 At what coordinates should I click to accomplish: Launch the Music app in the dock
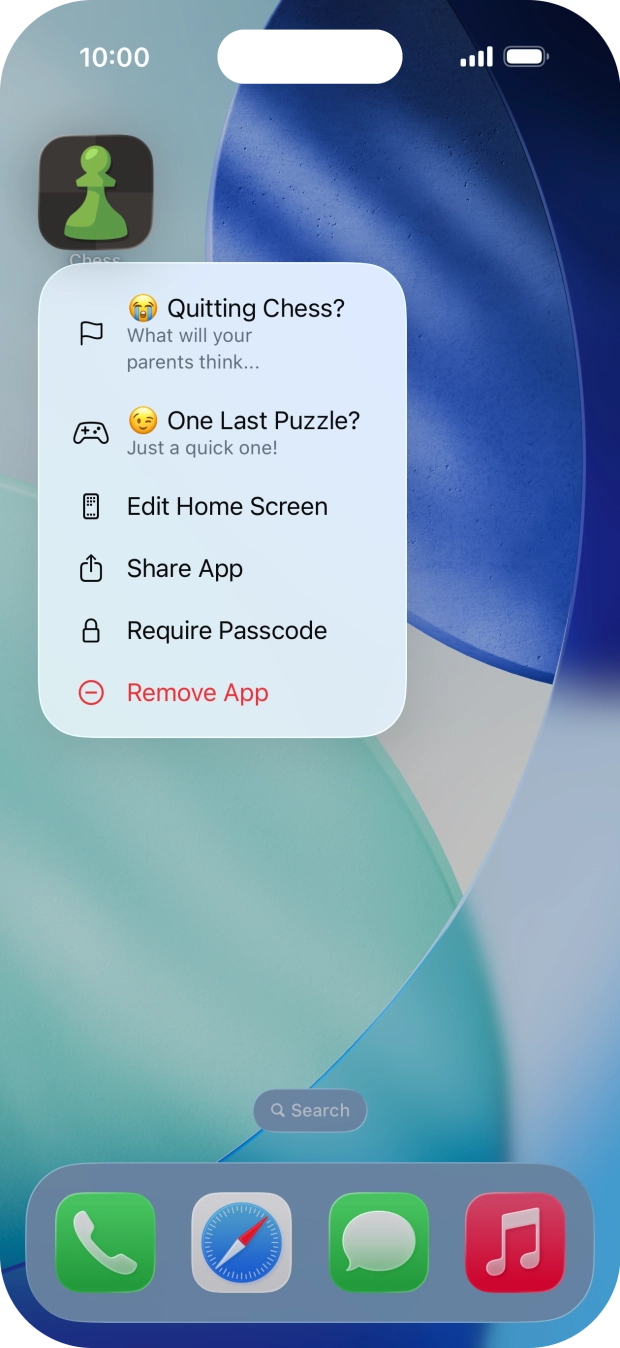(x=515, y=1242)
